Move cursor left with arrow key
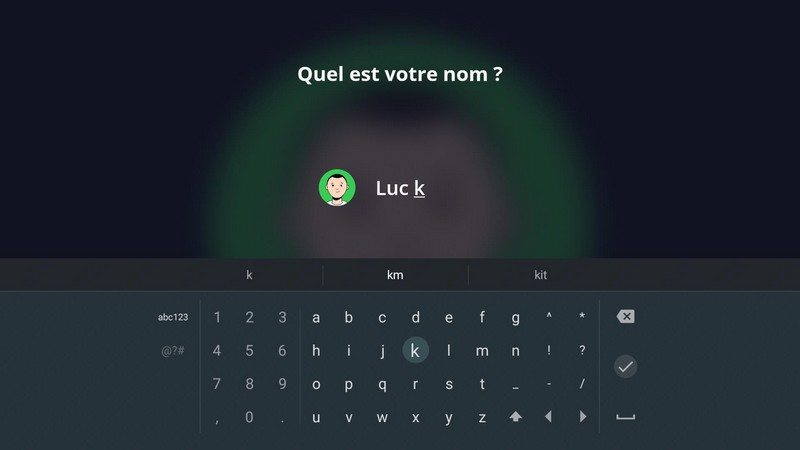 coord(548,417)
